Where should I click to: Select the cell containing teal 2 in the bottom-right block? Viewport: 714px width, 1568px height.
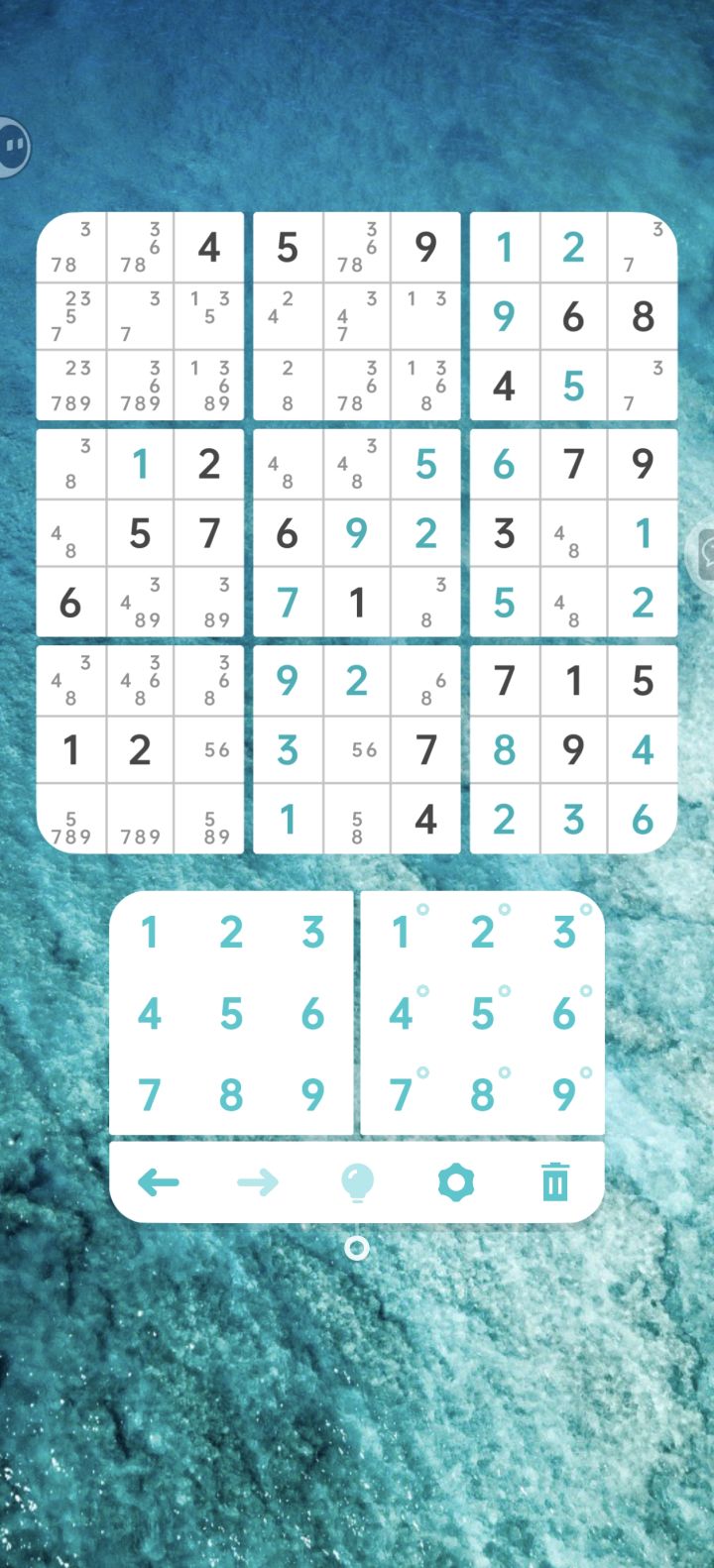coord(505,820)
